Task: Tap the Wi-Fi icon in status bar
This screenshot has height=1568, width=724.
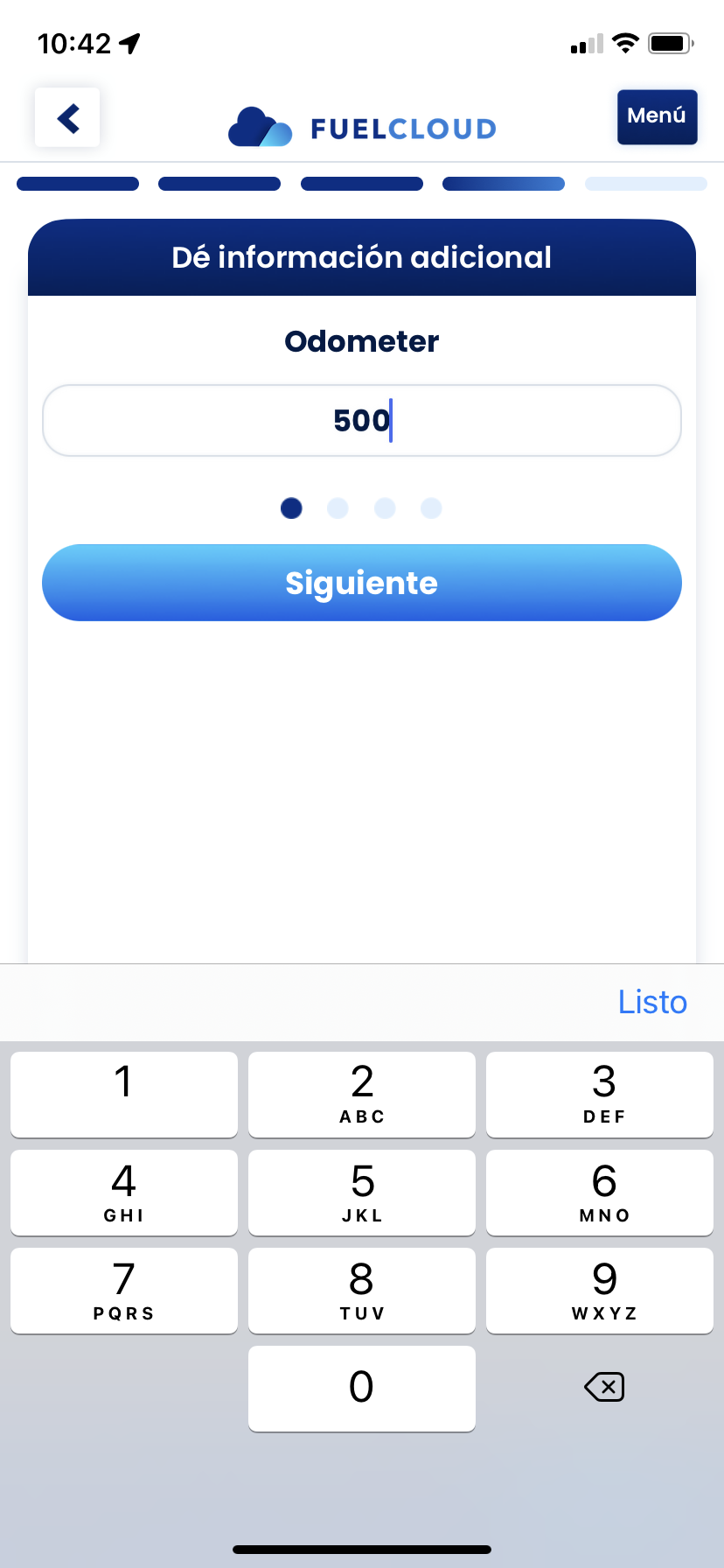Action: click(626, 42)
